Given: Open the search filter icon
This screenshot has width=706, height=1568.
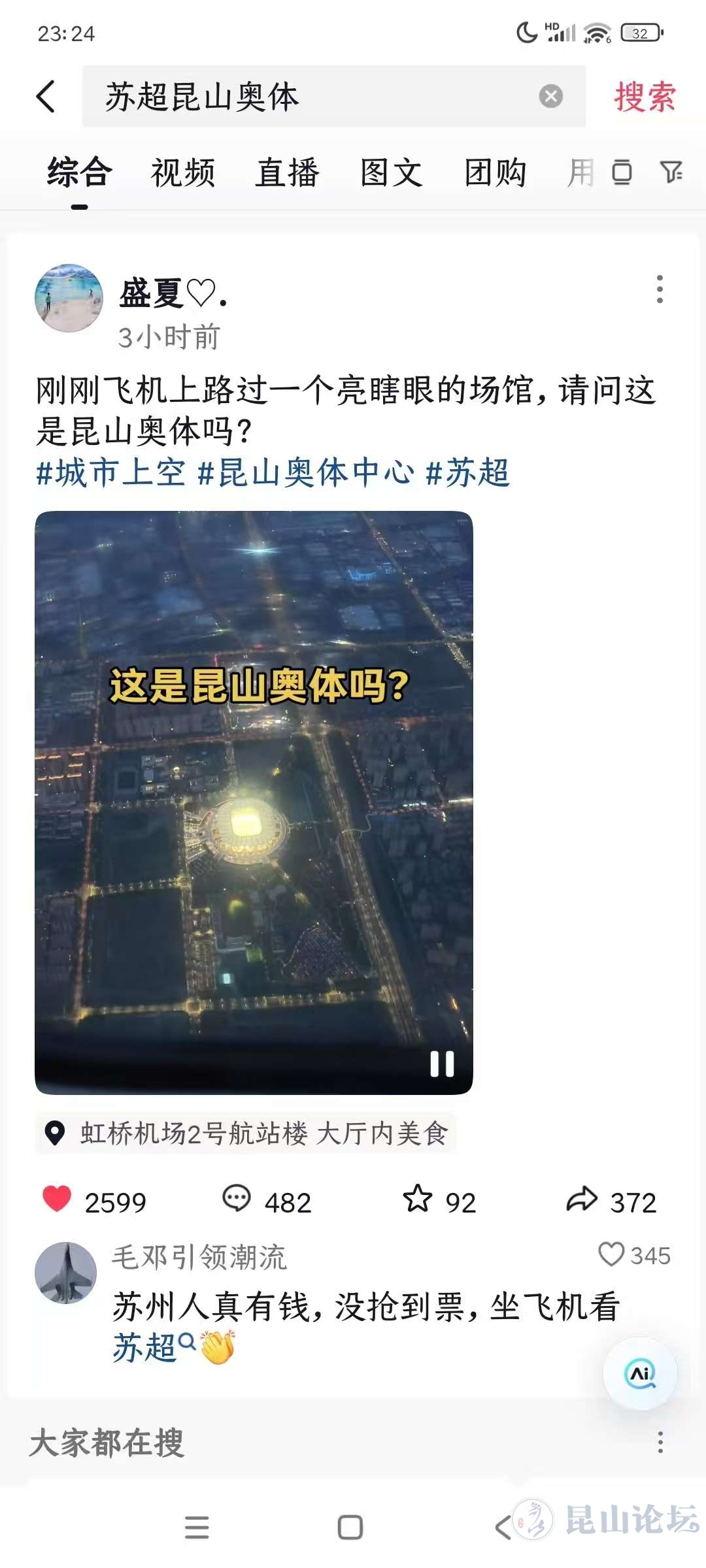Looking at the screenshot, I should tap(671, 172).
